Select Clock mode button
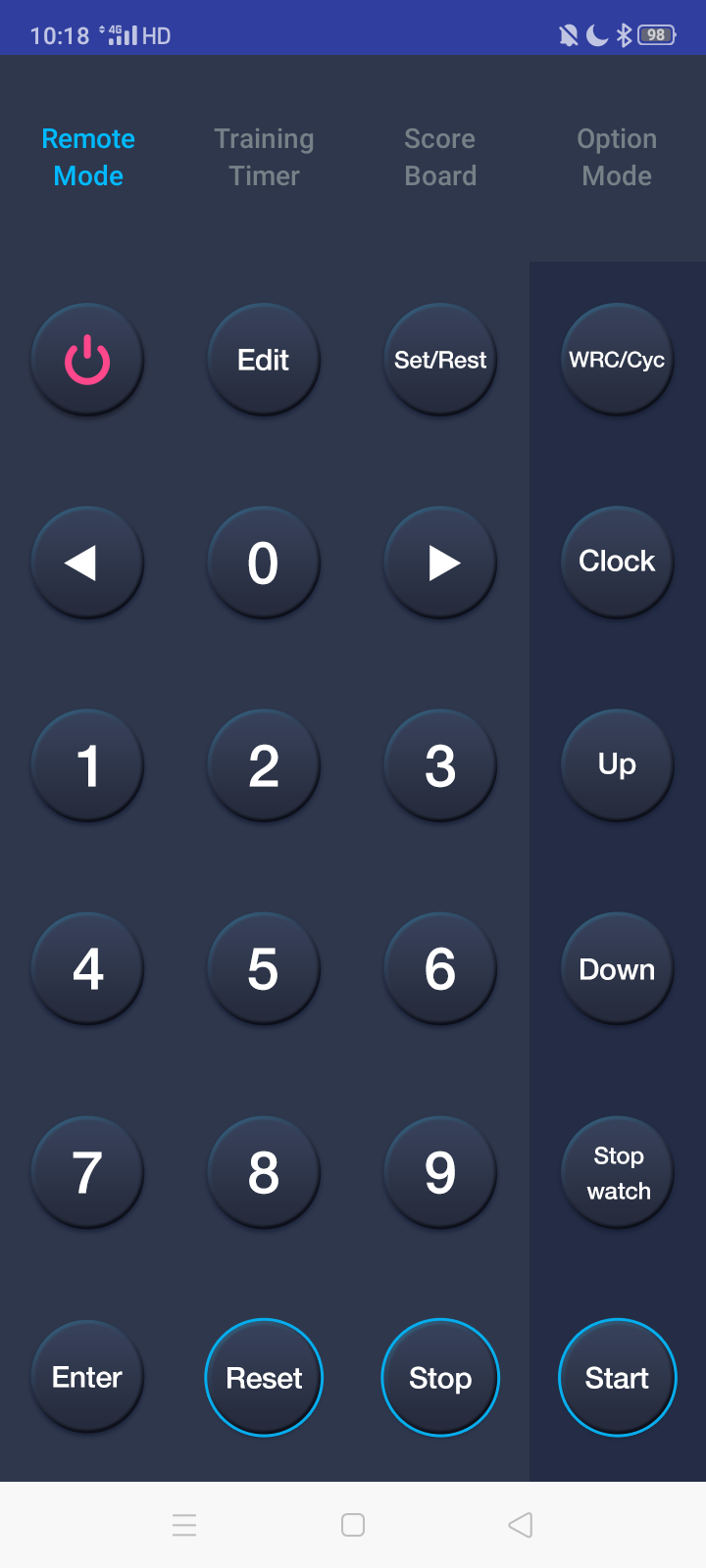 pyautogui.click(x=617, y=562)
